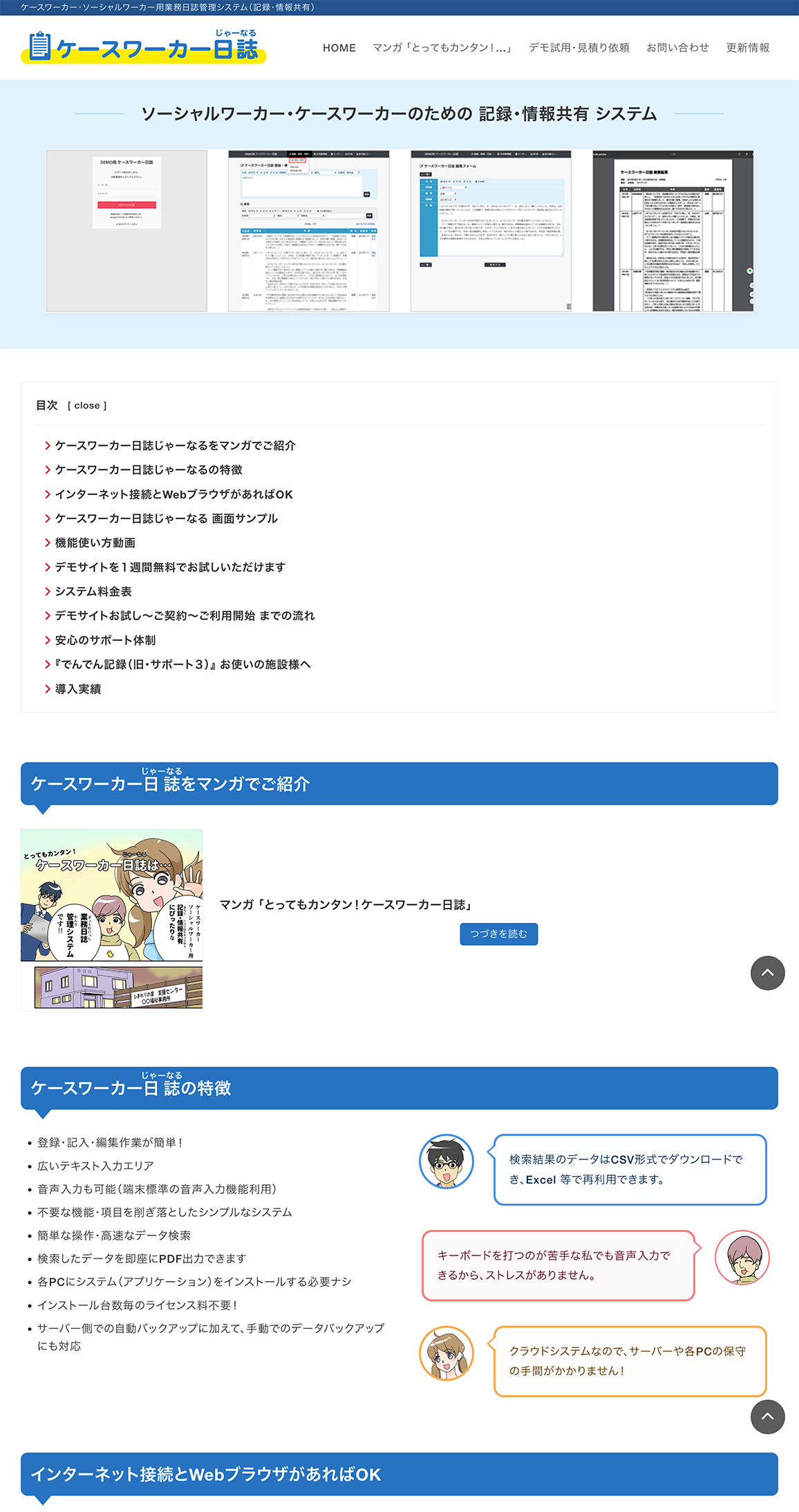Jump to デモサイトを1週間無料でお試し link
799x1512 pixels.
click(170, 567)
